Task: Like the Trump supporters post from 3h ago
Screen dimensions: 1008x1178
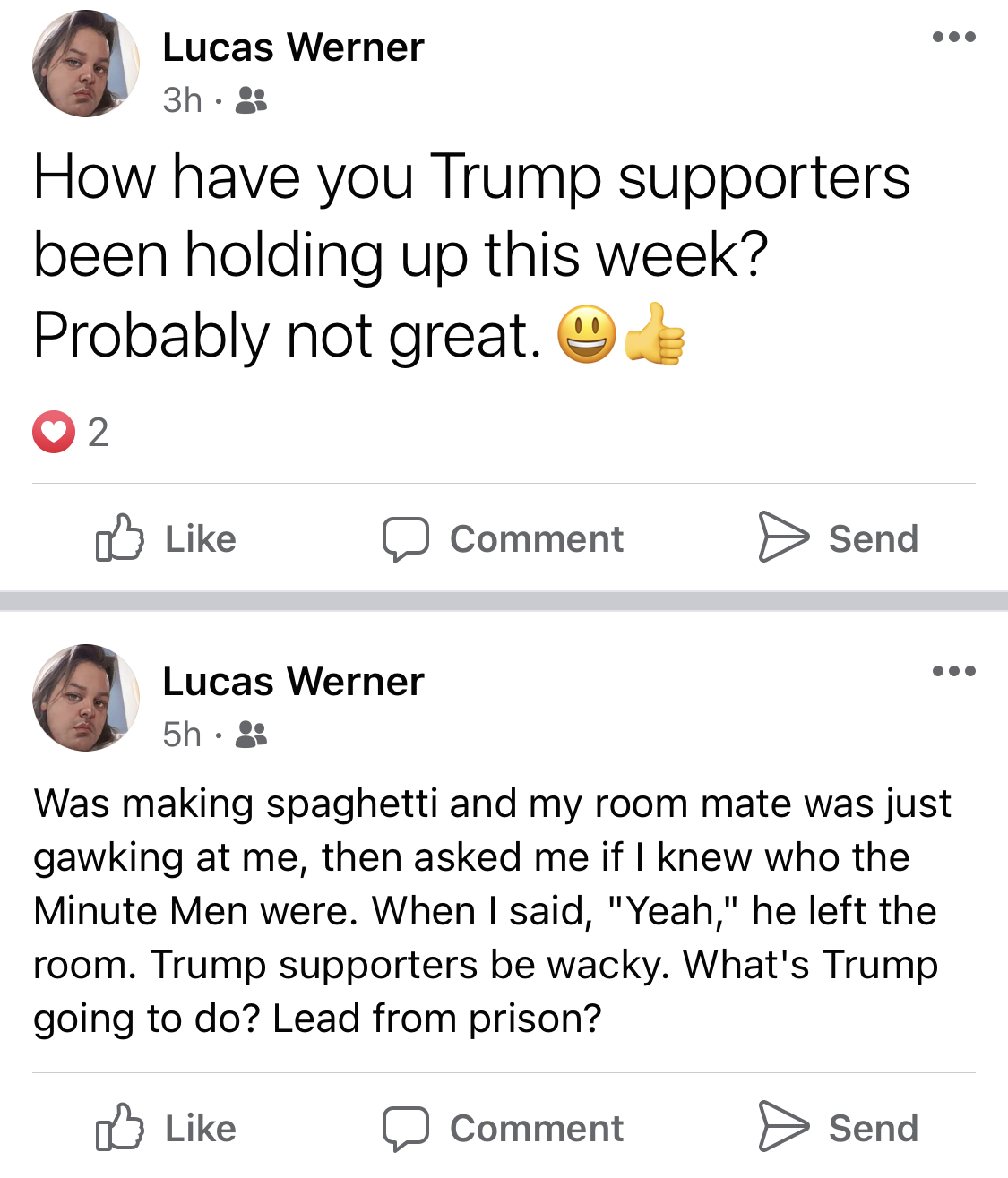Action: (x=166, y=538)
